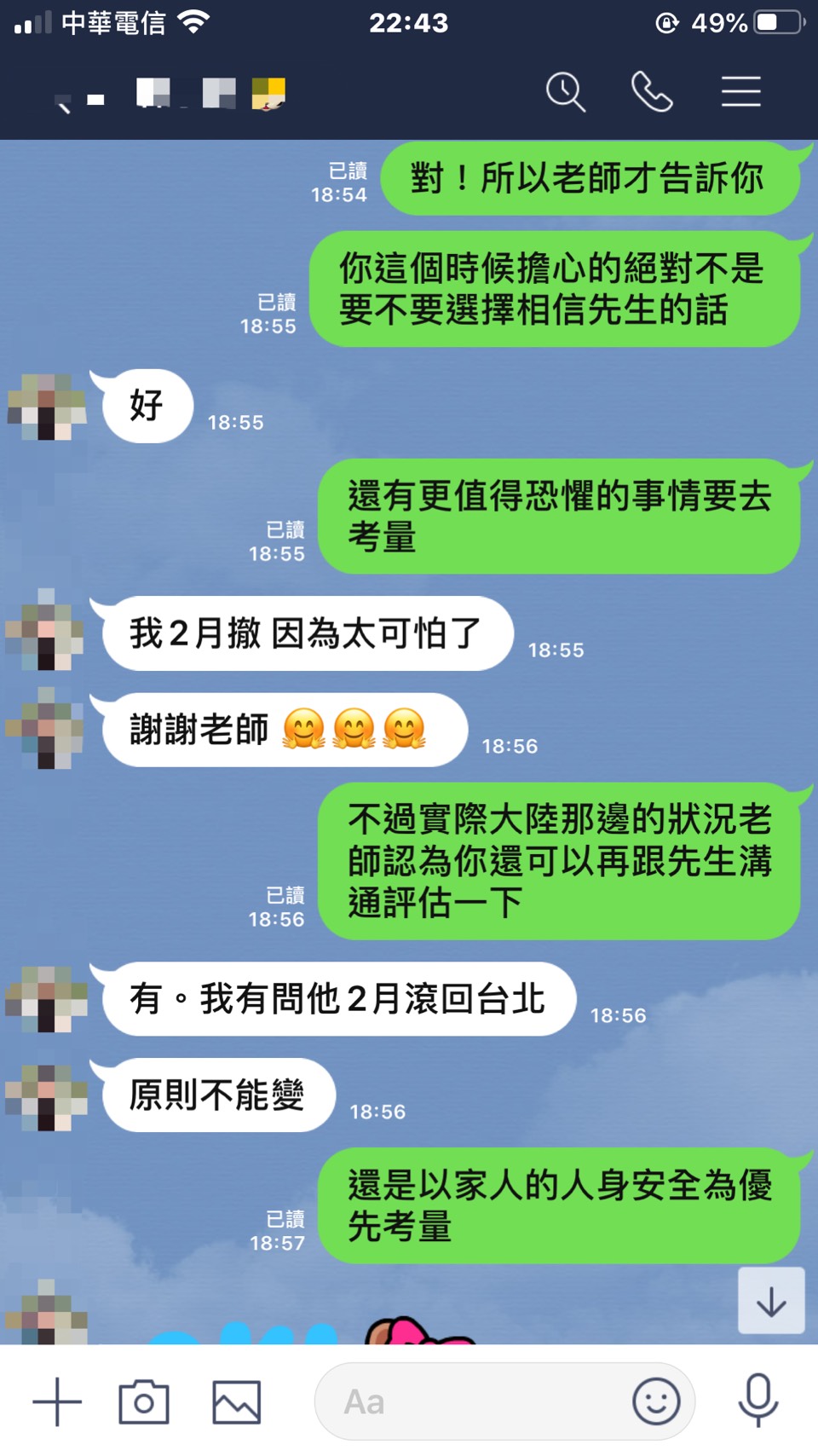Go back to chat list
Image resolution: width=818 pixels, height=1456 pixels.
(61, 102)
